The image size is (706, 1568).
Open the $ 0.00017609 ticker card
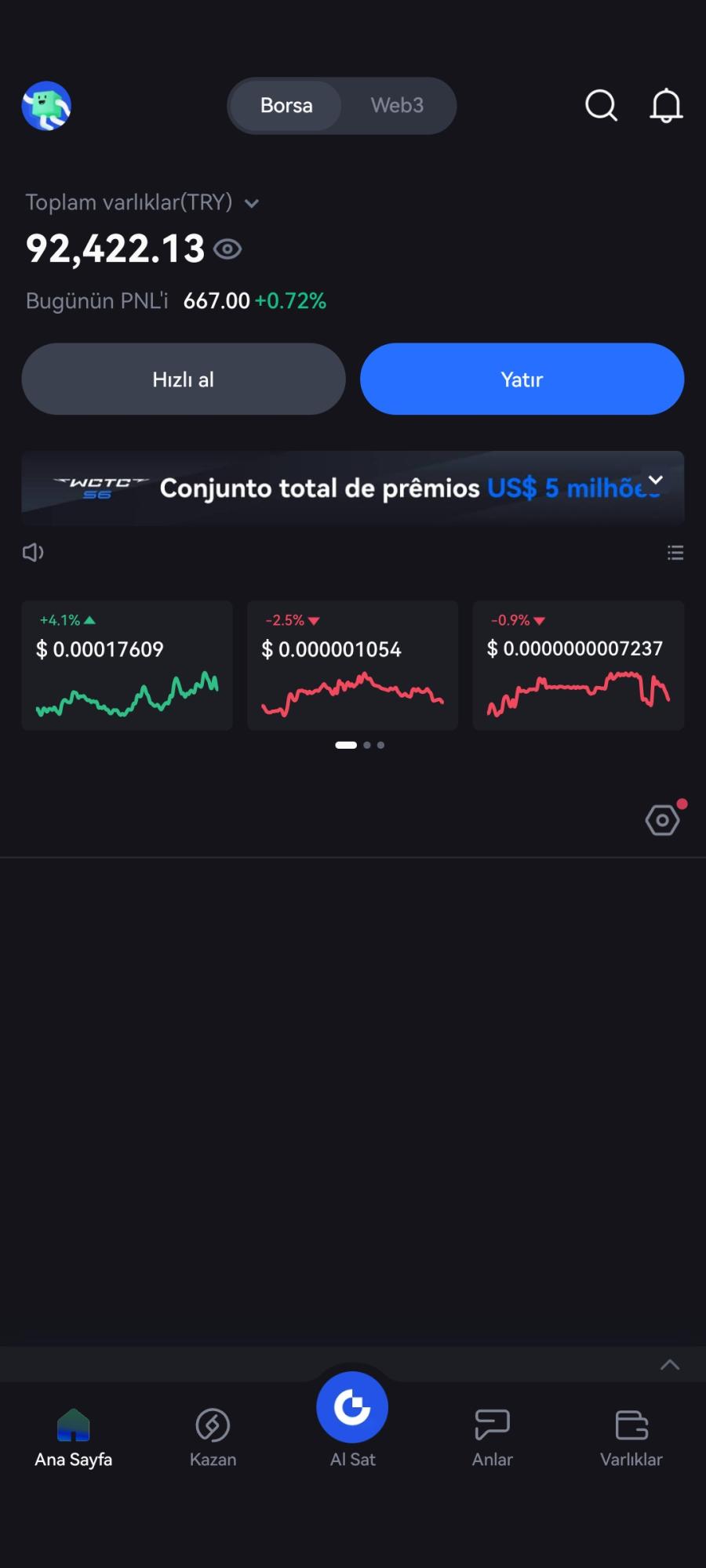click(x=127, y=666)
